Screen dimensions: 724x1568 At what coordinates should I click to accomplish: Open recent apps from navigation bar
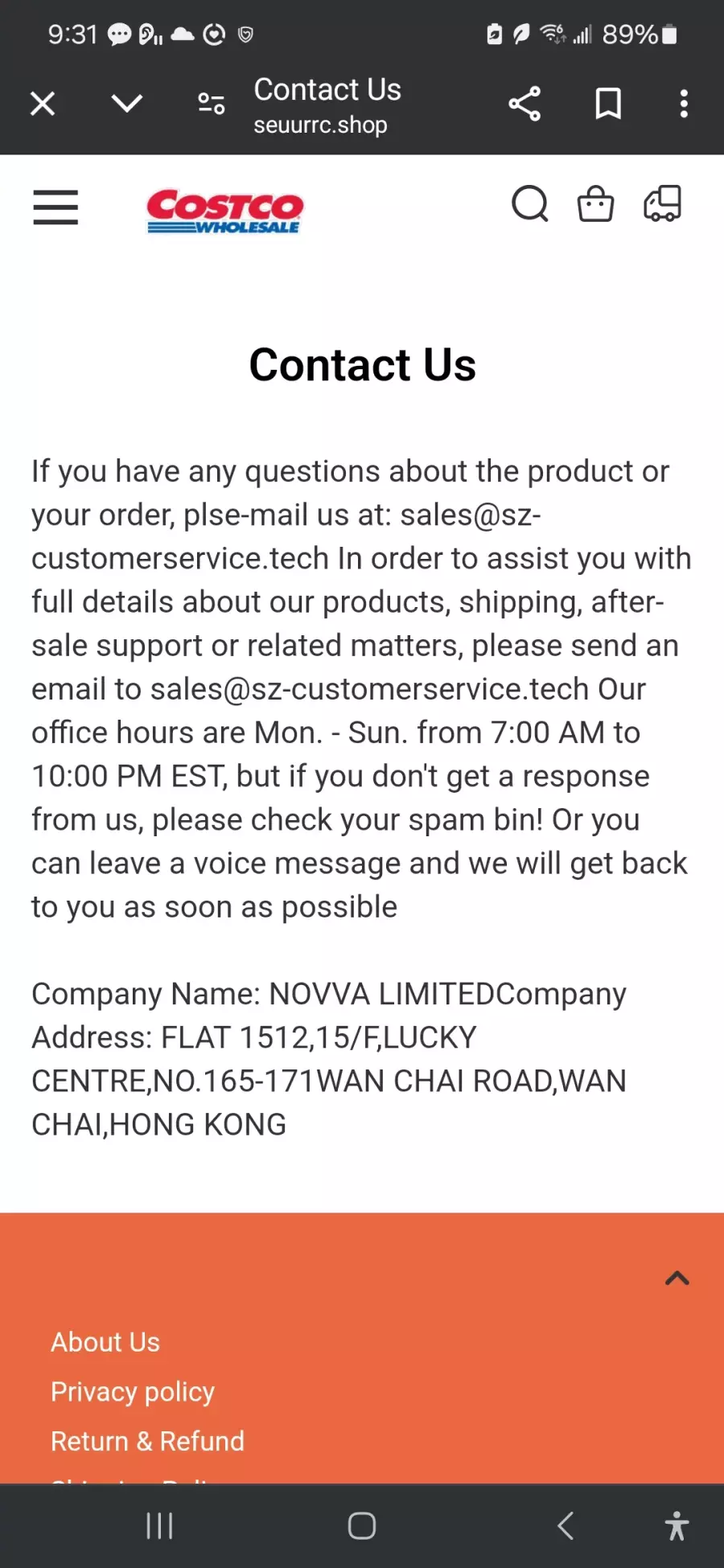[159, 1525]
